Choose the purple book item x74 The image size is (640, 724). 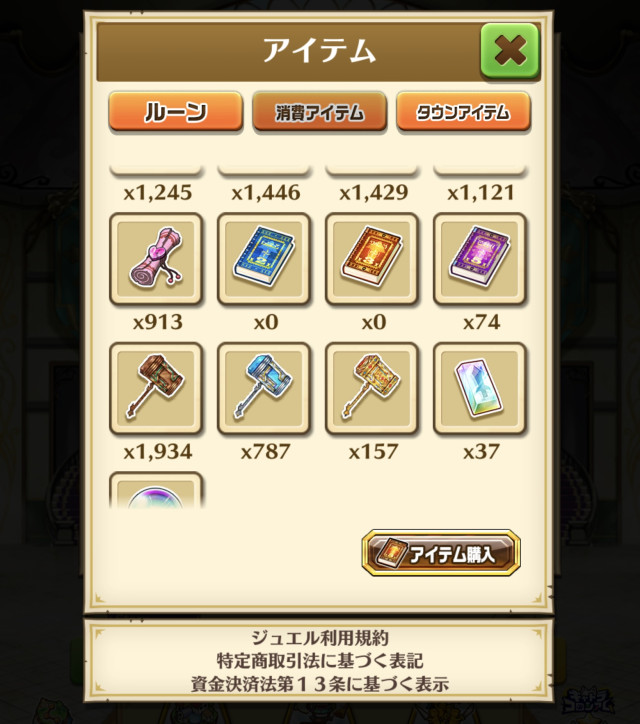pyautogui.click(x=480, y=259)
